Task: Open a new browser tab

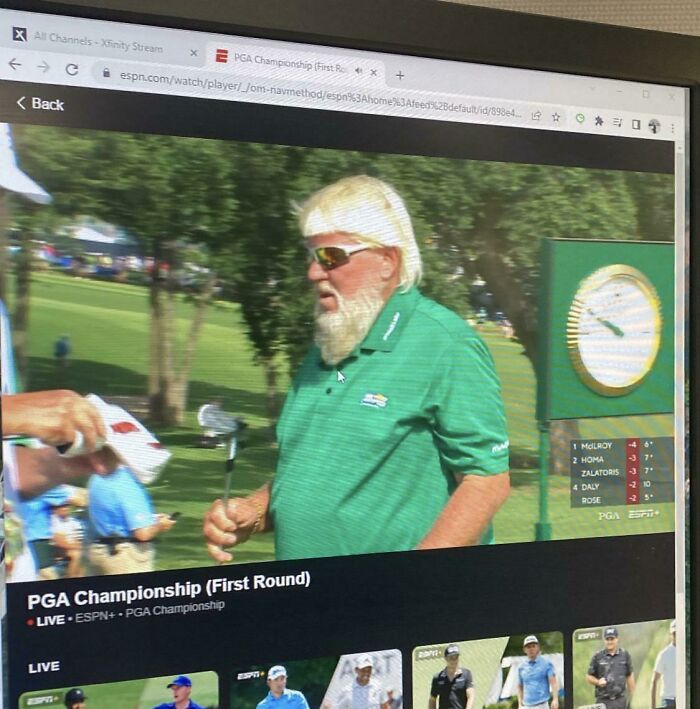Action: [400, 75]
